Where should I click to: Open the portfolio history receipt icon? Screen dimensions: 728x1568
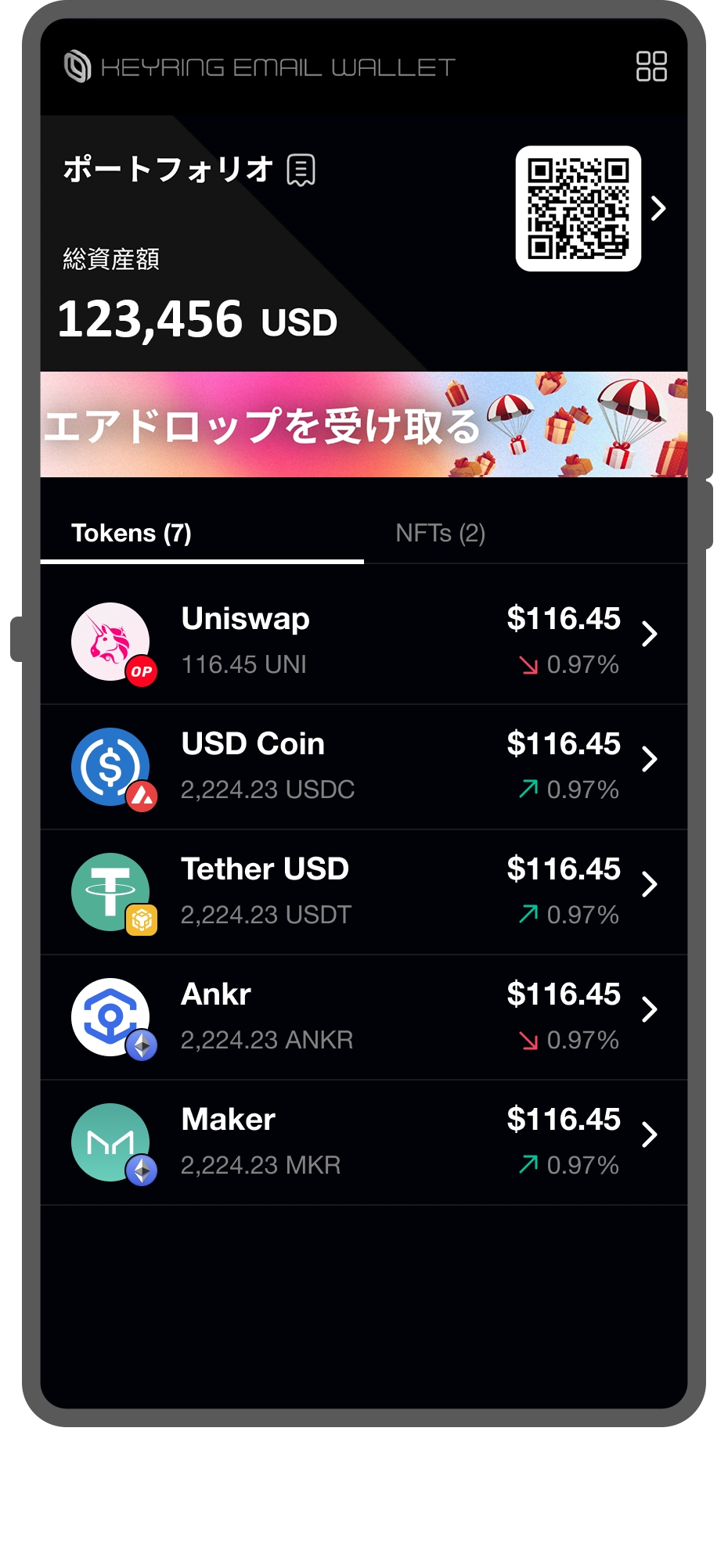tap(301, 170)
